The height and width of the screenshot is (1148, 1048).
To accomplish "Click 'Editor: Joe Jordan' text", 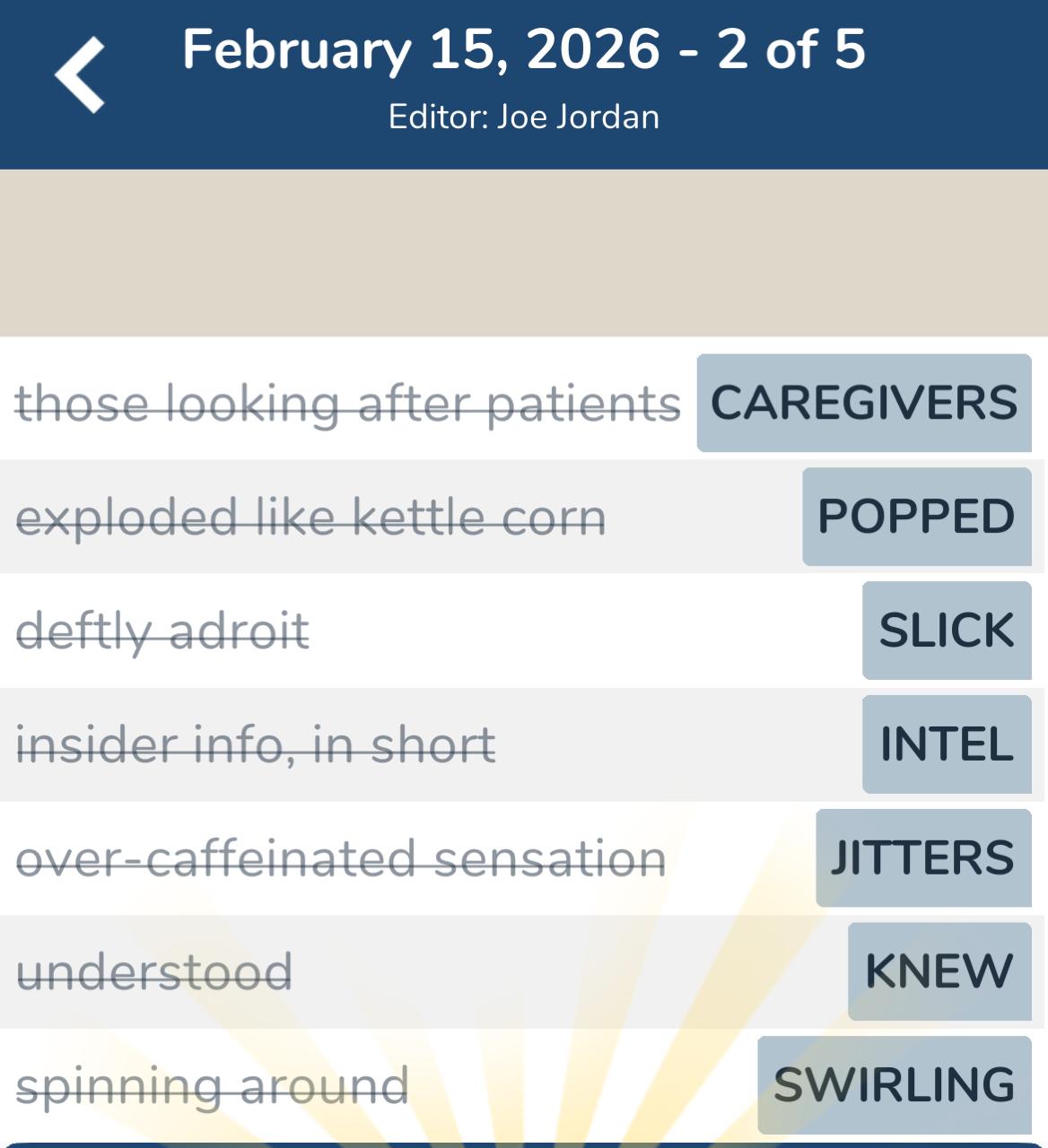I will (524, 117).
